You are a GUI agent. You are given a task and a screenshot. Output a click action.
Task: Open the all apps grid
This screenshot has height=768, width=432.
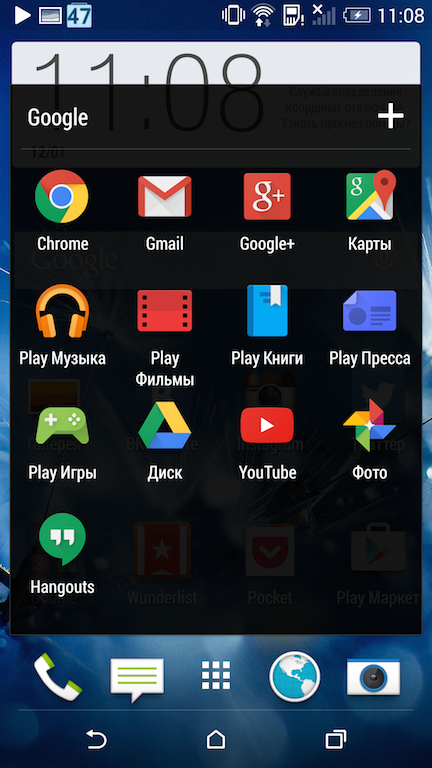pyautogui.click(x=216, y=676)
